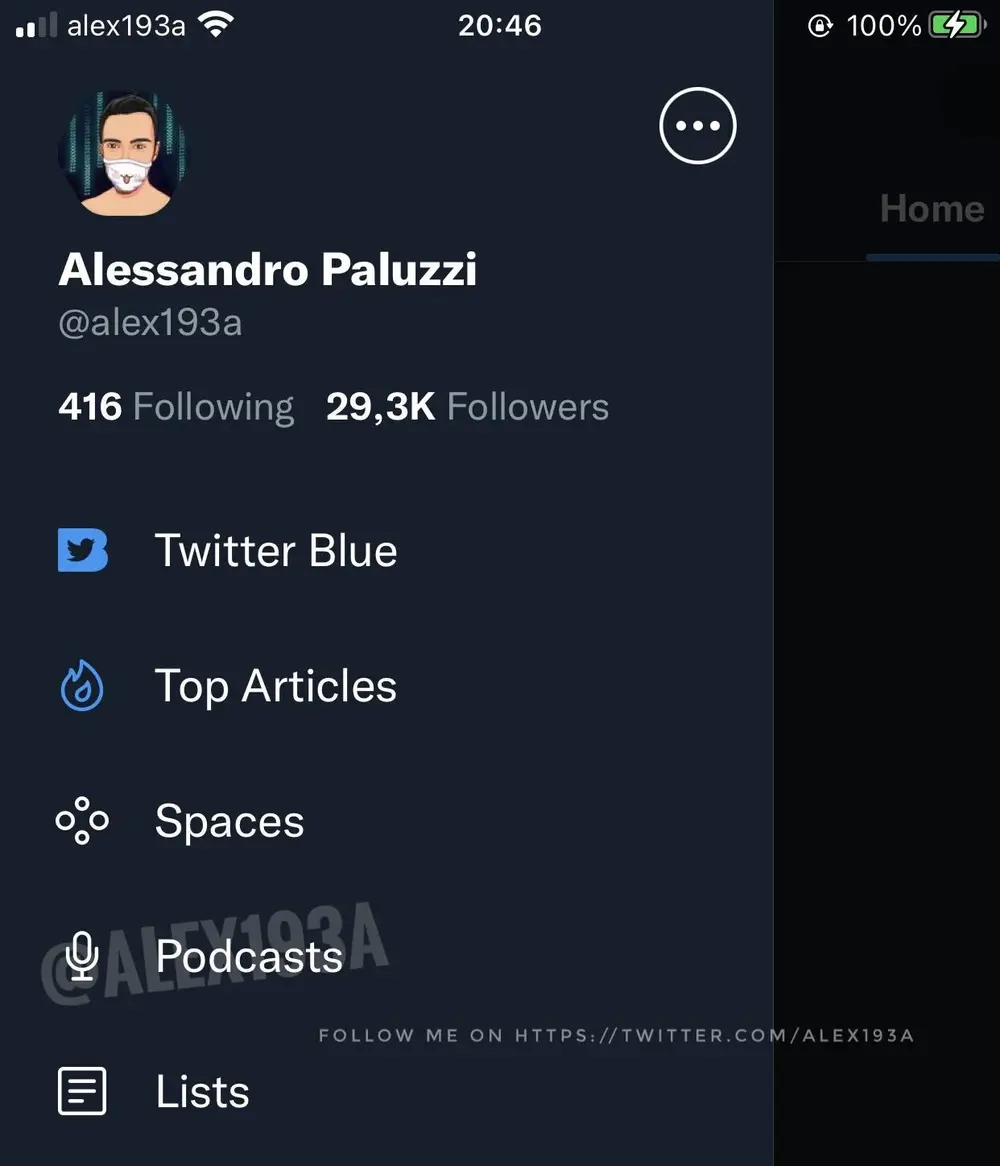Open Top Articles
The width and height of the screenshot is (1000, 1166).
click(275, 687)
